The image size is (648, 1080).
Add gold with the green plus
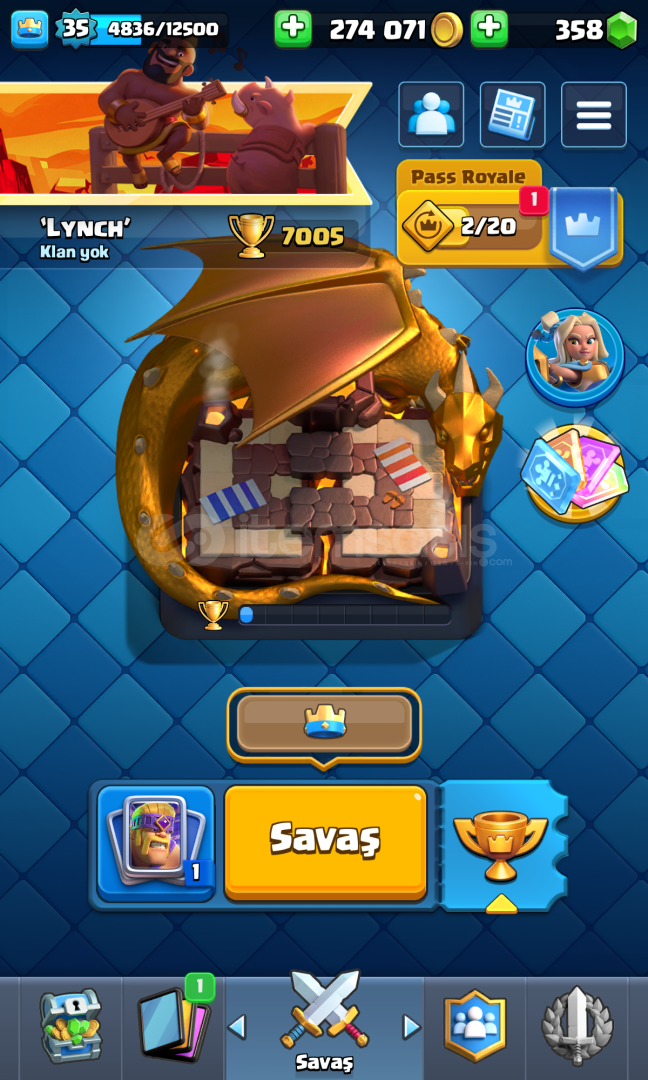(293, 29)
